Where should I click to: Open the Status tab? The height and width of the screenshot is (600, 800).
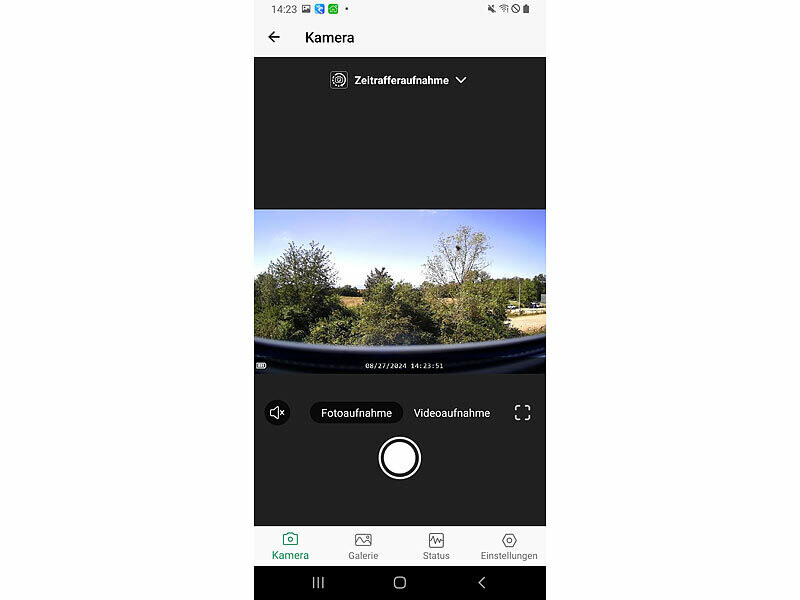click(x=436, y=546)
